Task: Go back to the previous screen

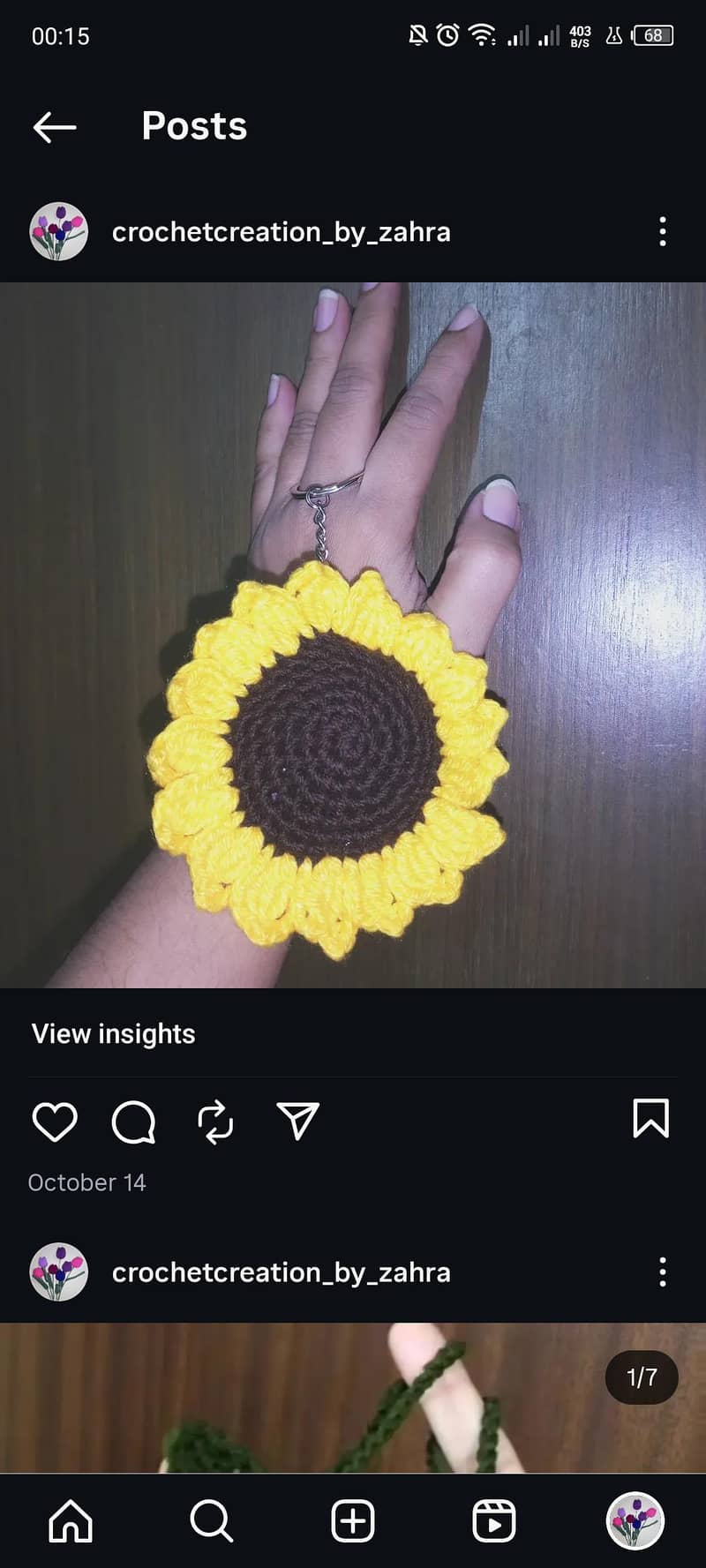Action: click(54, 126)
